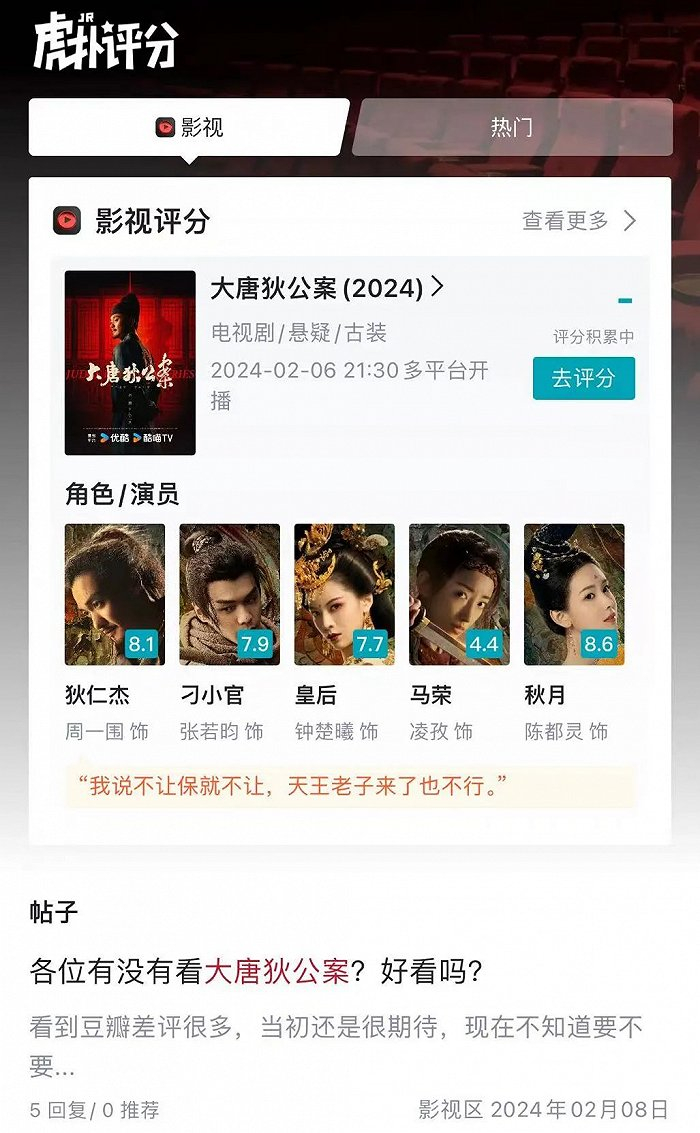
Task: Select the 皇后 character card
Action: coord(344,595)
